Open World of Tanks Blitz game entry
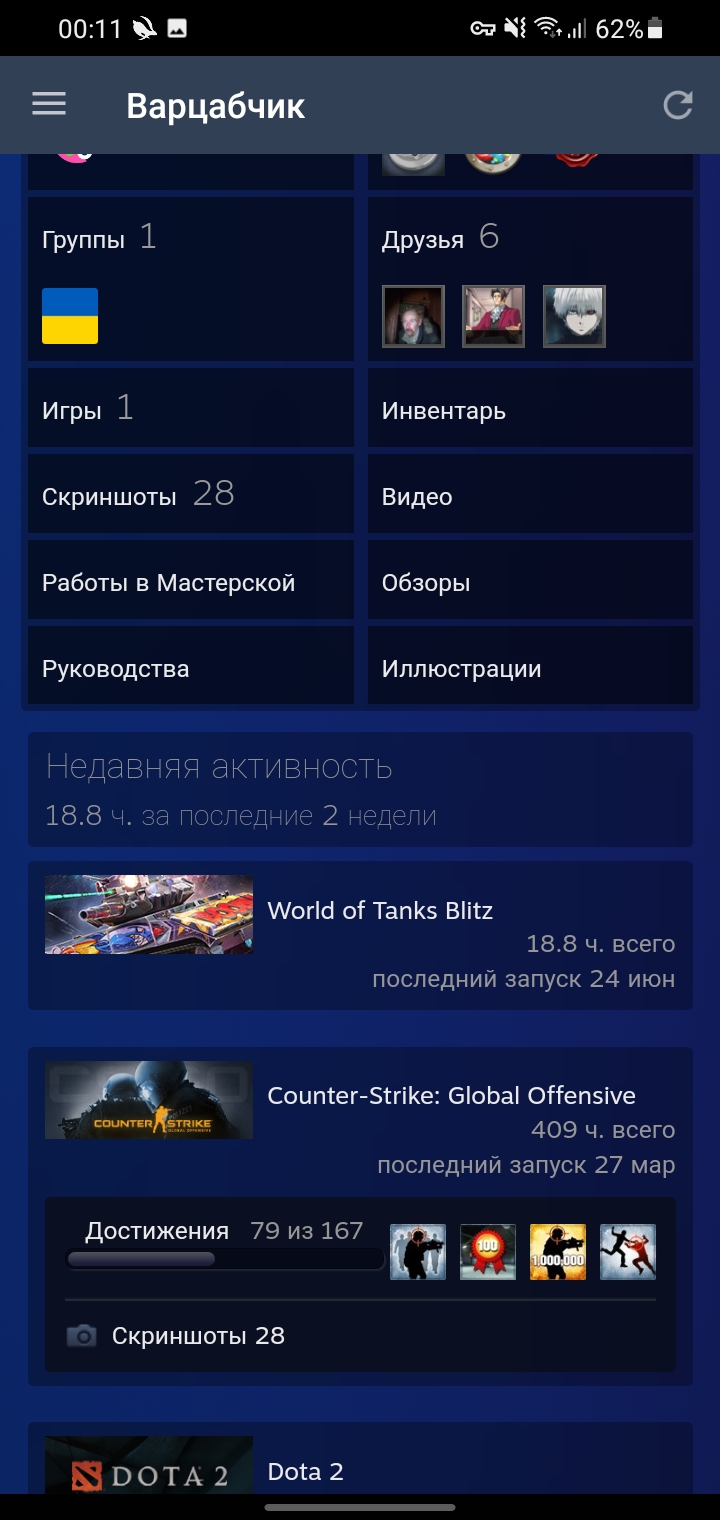The width and height of the screenshot is (720, 1520). click(360, 935)
